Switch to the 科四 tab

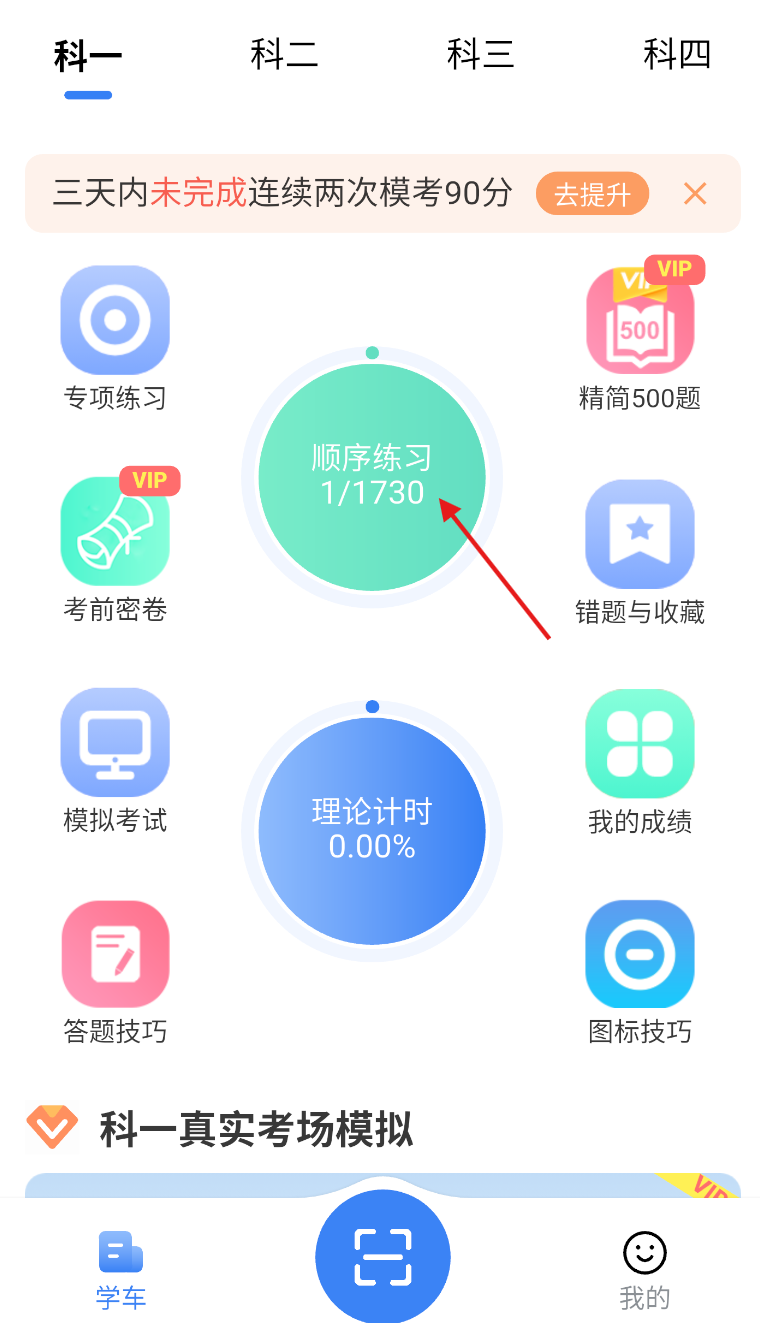(x=677, y=54)
